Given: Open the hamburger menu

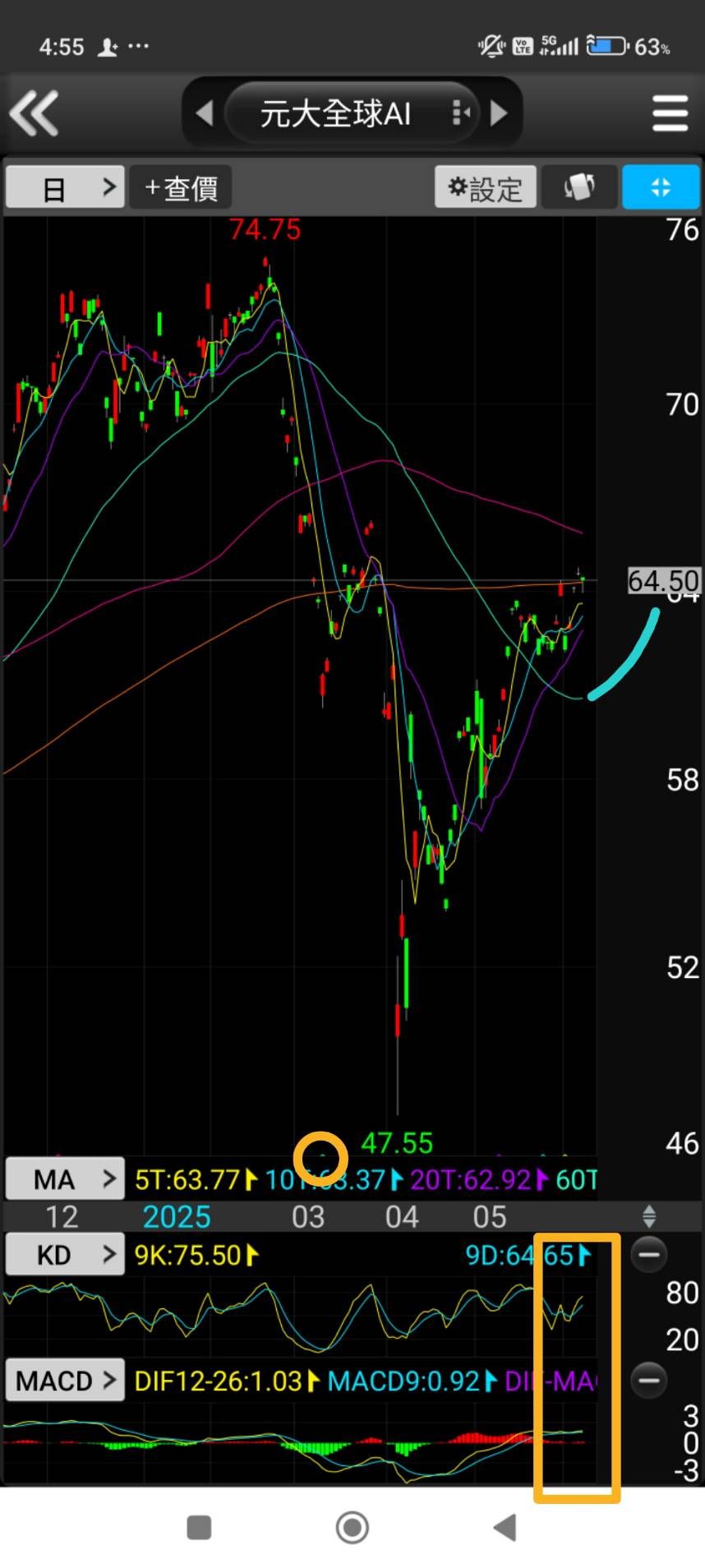Looking at the screenshot, I should coord(670,113).
